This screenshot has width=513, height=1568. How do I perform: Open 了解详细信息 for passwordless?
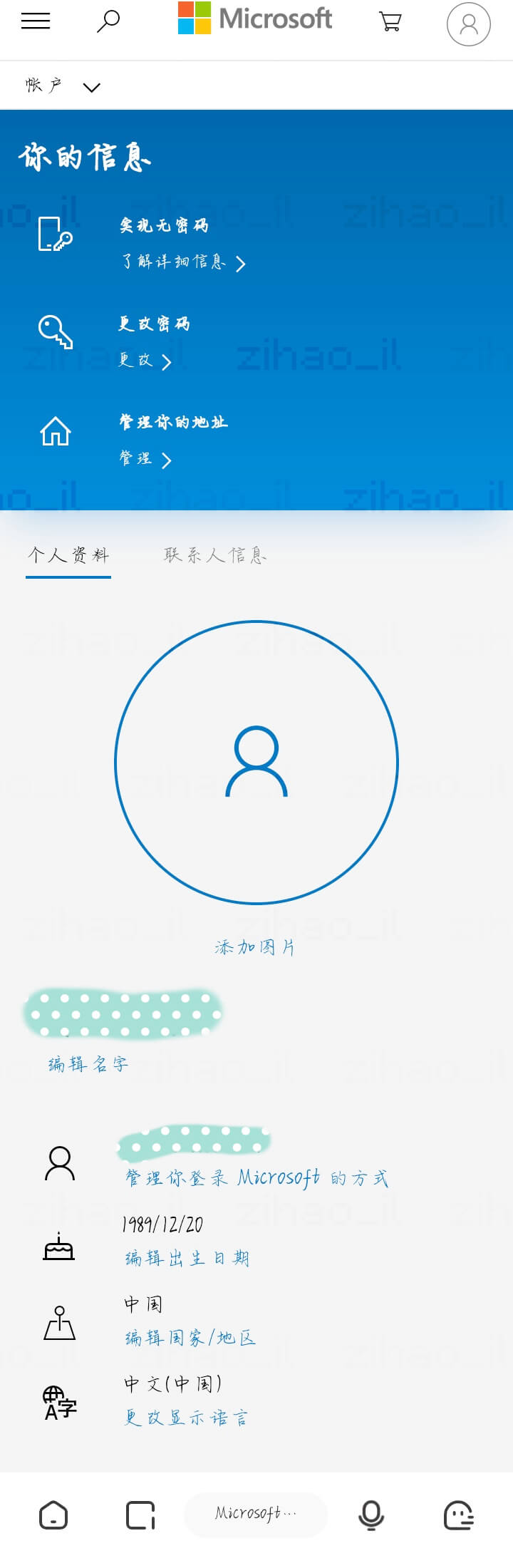pos(182,262)
